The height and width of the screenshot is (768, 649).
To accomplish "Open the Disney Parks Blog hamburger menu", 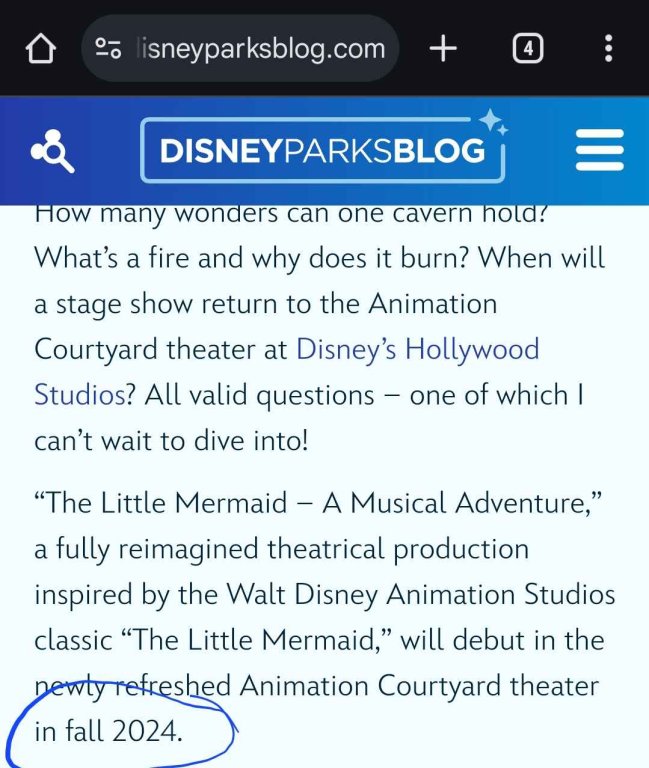I will [599, 151].
